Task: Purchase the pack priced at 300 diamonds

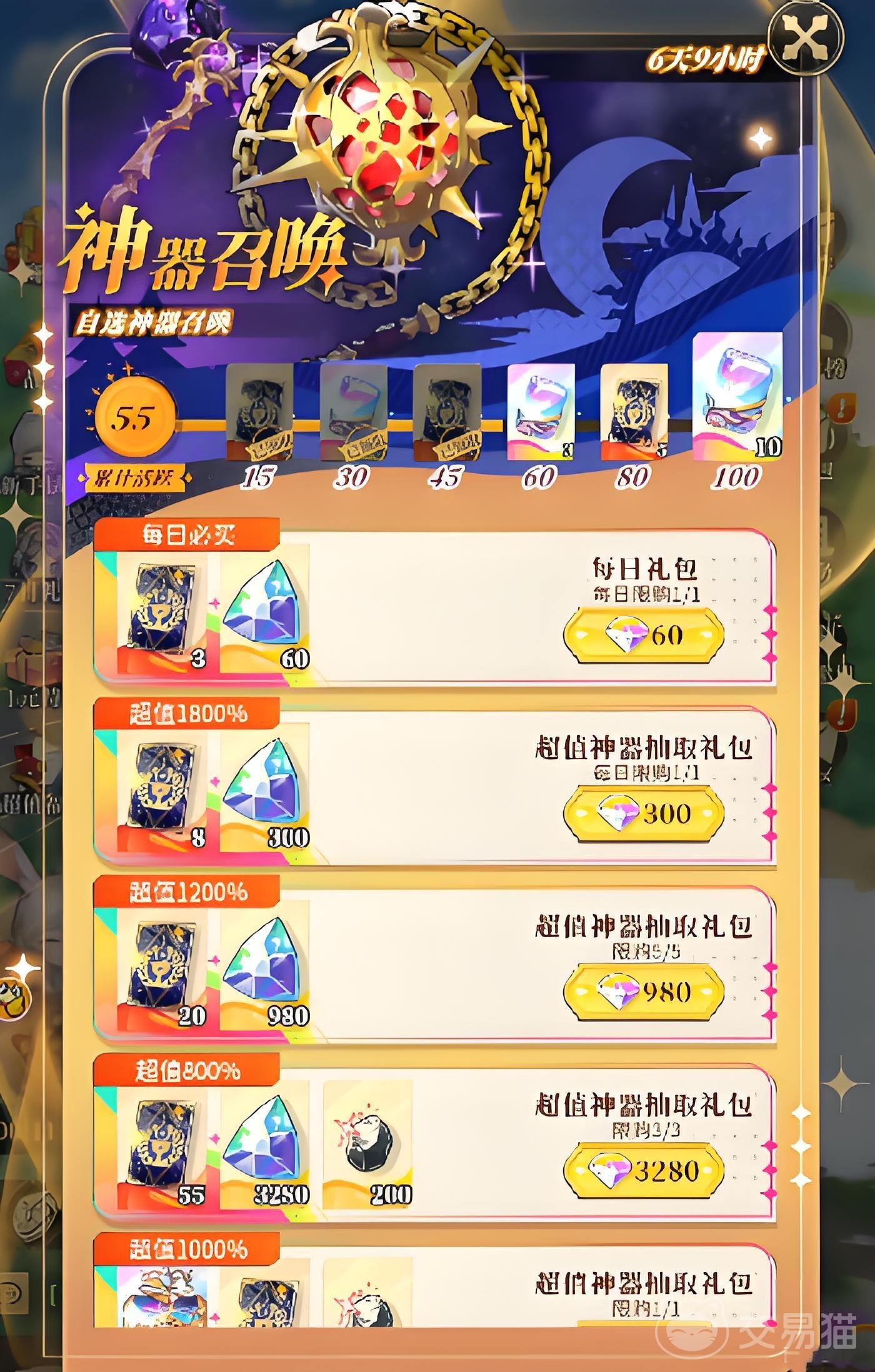Action: (644, 813)
